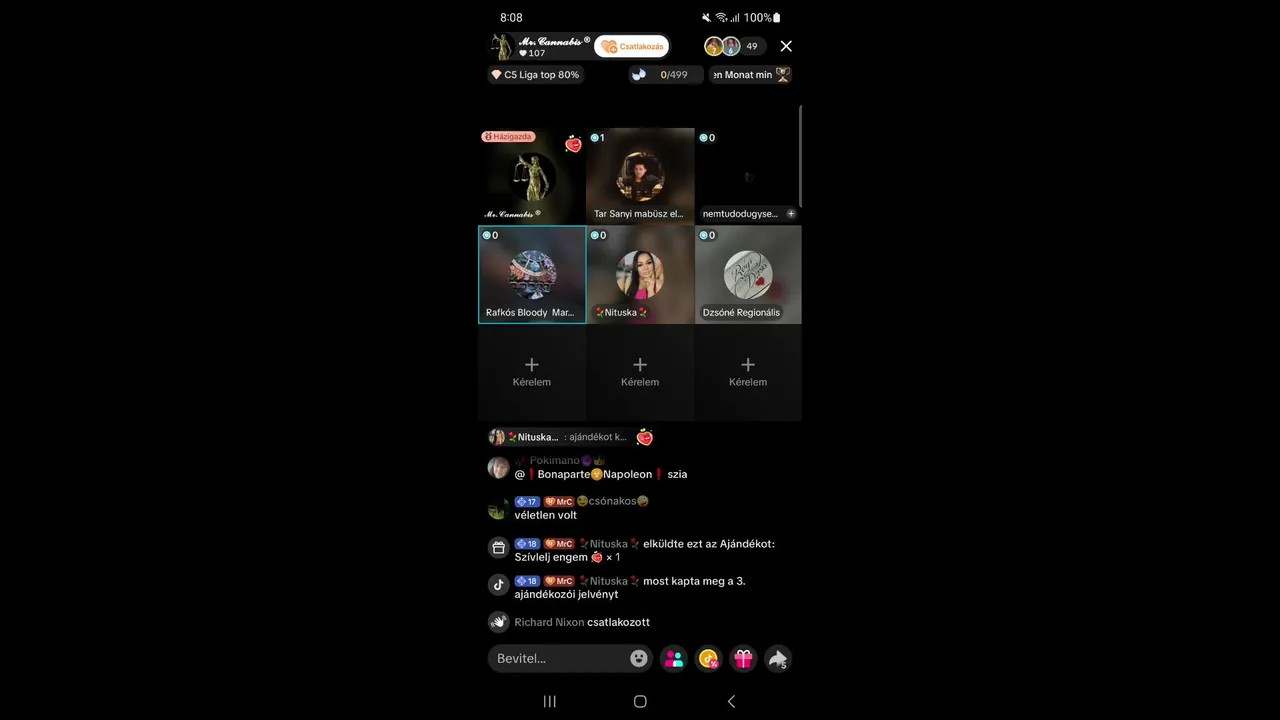Select the Rafkós Bloody guest tile
This screenshot has width=1280, height=720.
point(532,275)
